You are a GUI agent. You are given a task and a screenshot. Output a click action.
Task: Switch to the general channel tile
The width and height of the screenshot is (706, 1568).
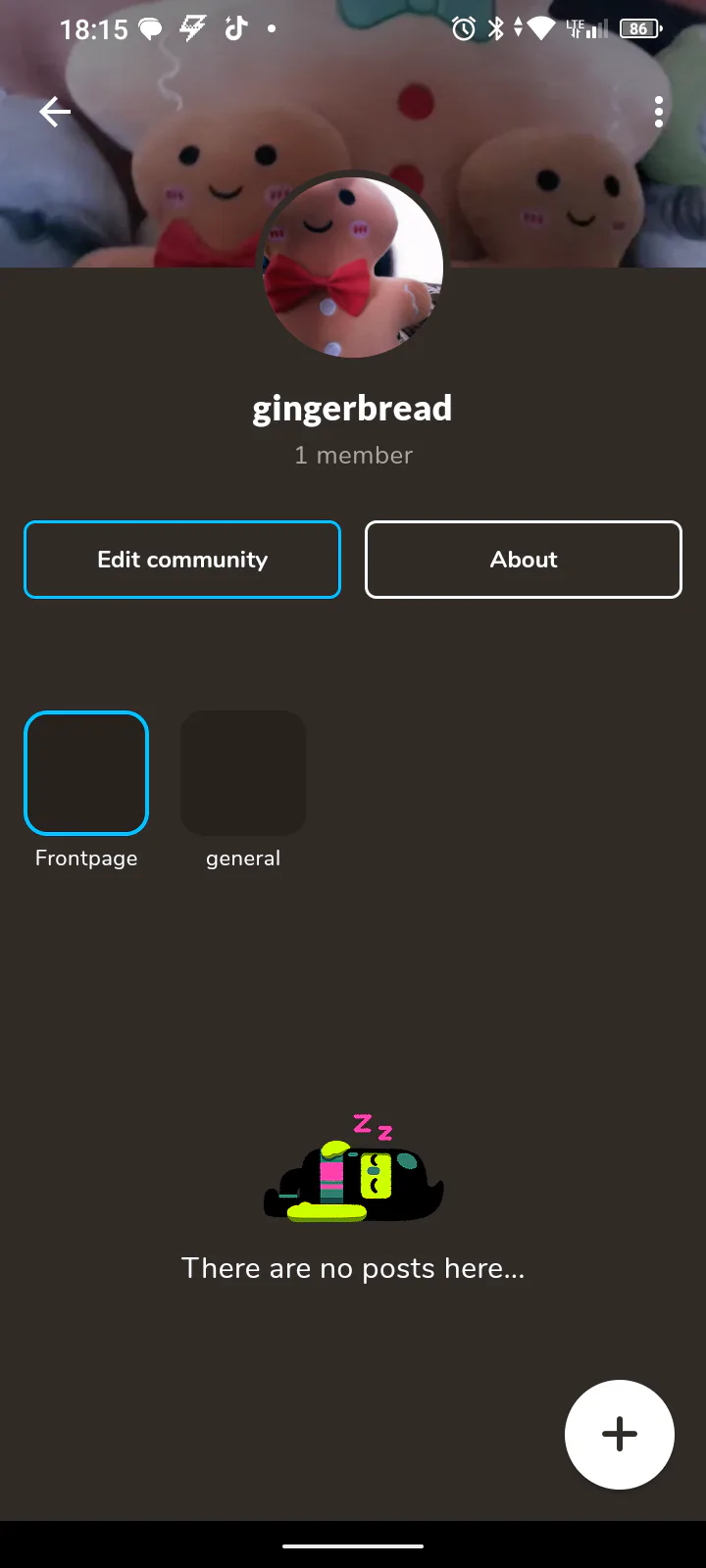tap(243, 773)
